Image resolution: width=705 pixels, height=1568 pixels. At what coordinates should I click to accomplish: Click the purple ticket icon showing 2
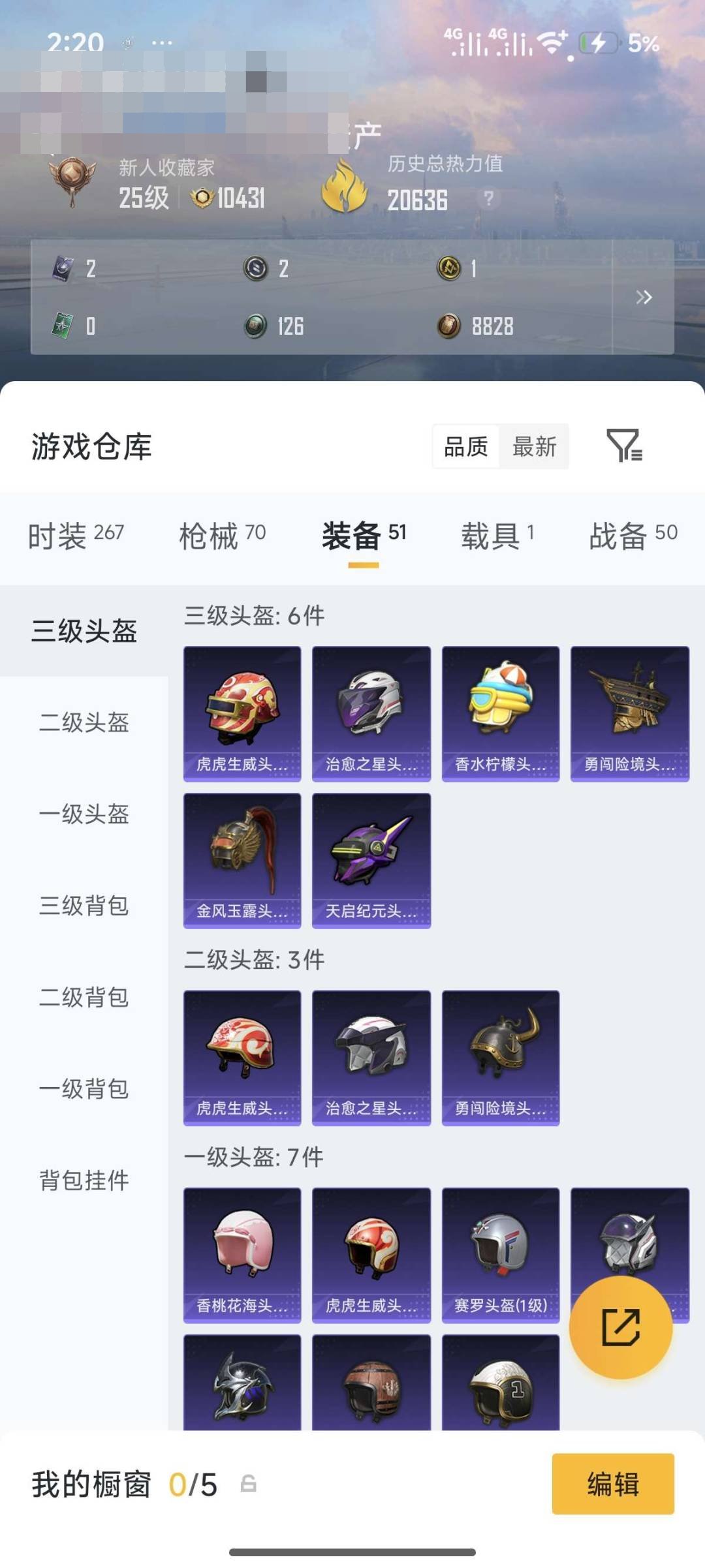62,269
